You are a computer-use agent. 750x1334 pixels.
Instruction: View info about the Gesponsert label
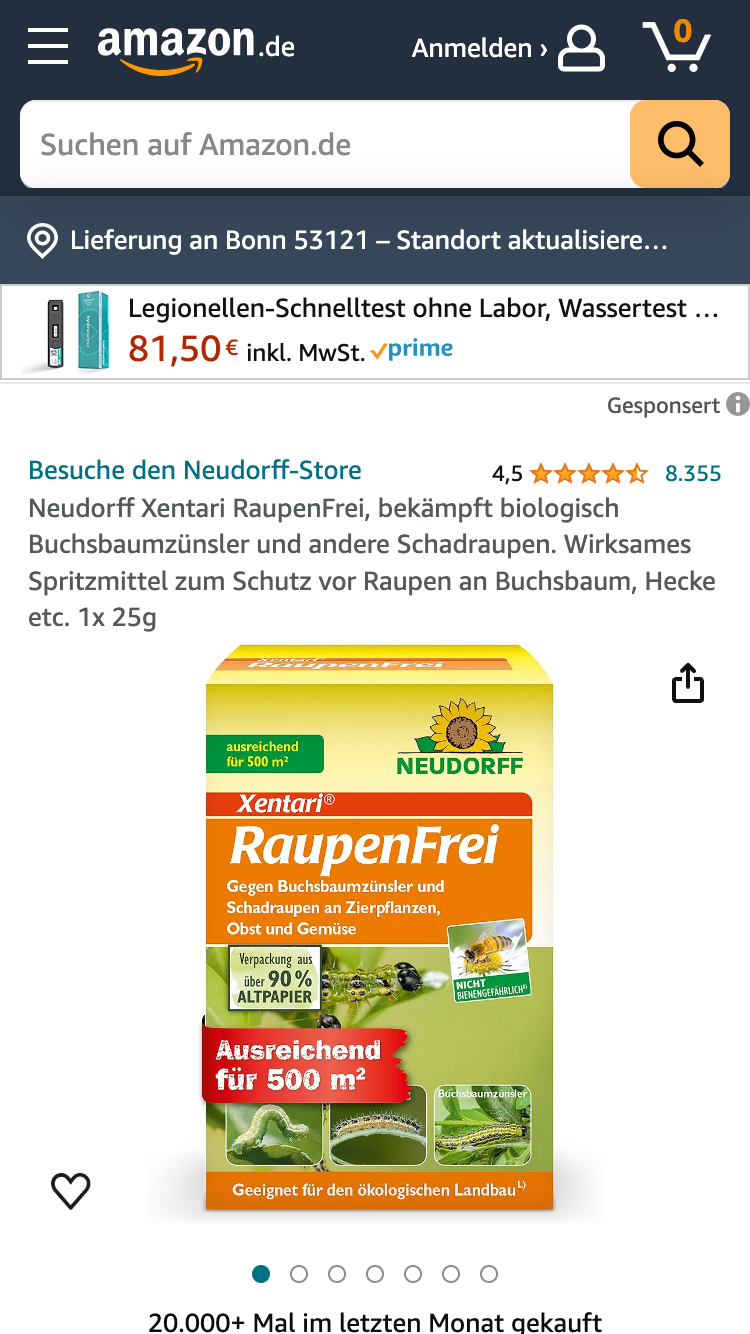pyautogui.click(x=737, y=405)
